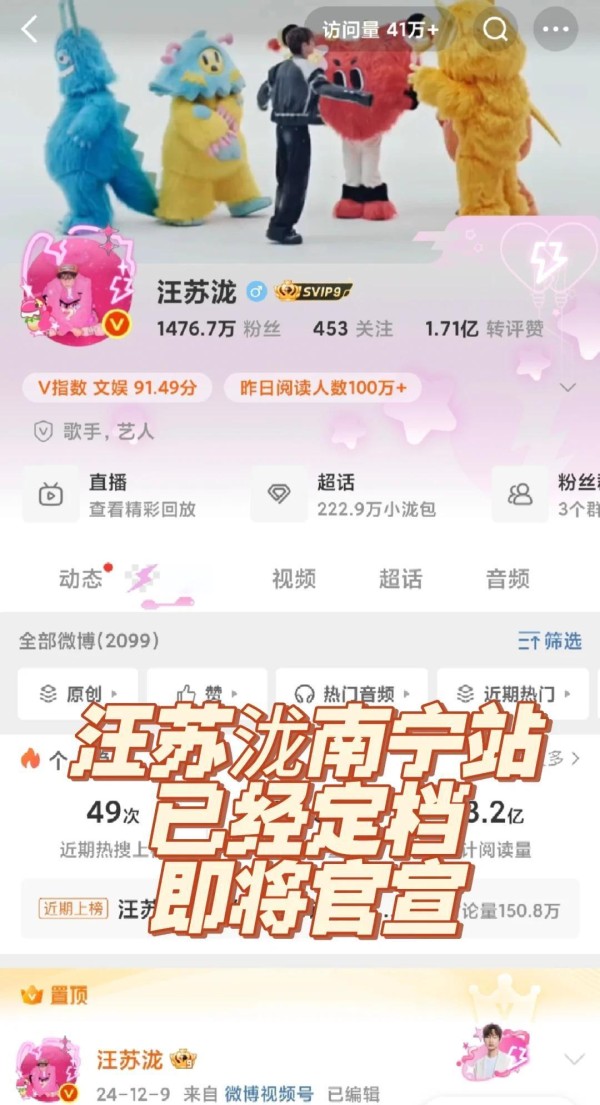Tap the V指数 文娱 91.49分 chip
The height and width of the screenshot is (1105, 600).
(x=117, y=388)
